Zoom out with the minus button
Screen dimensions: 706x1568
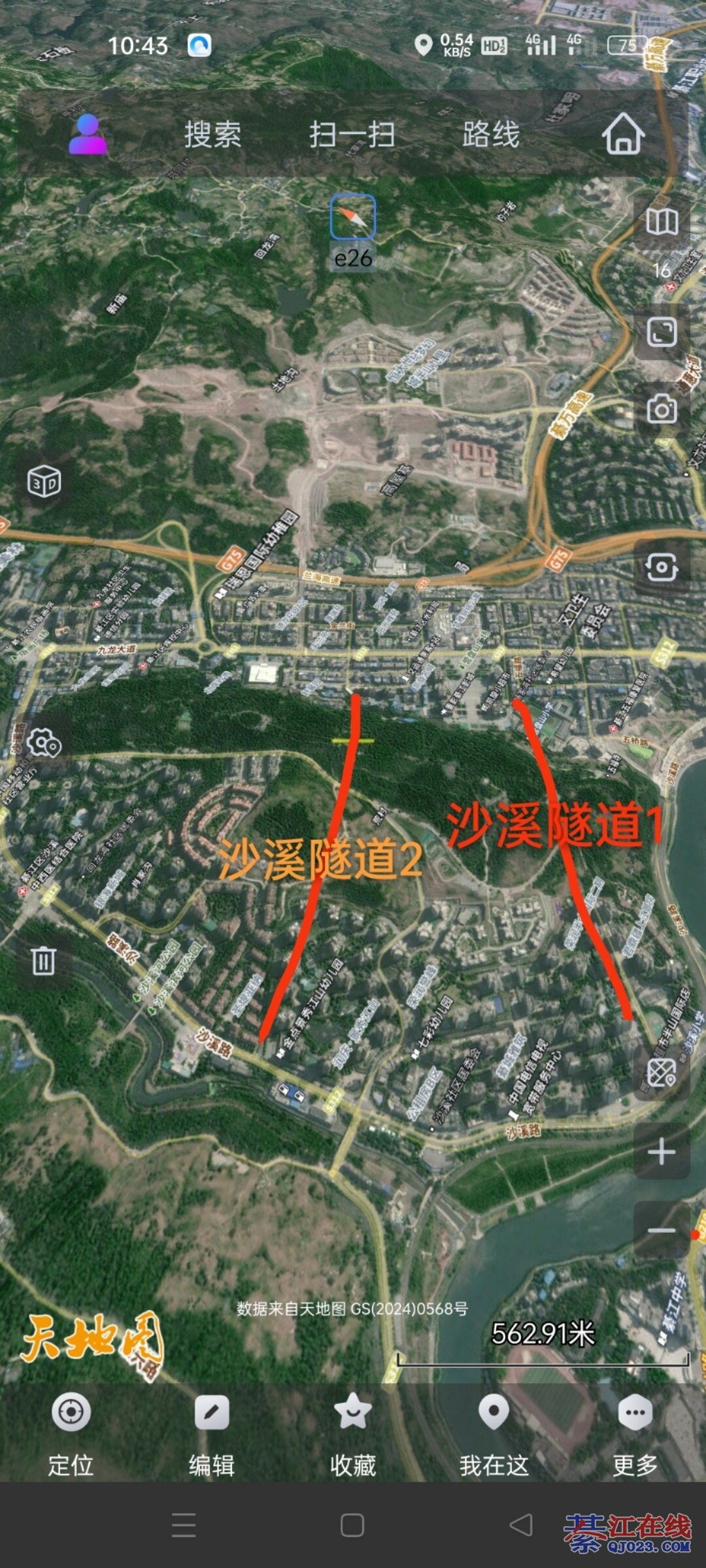point(662,1230)
